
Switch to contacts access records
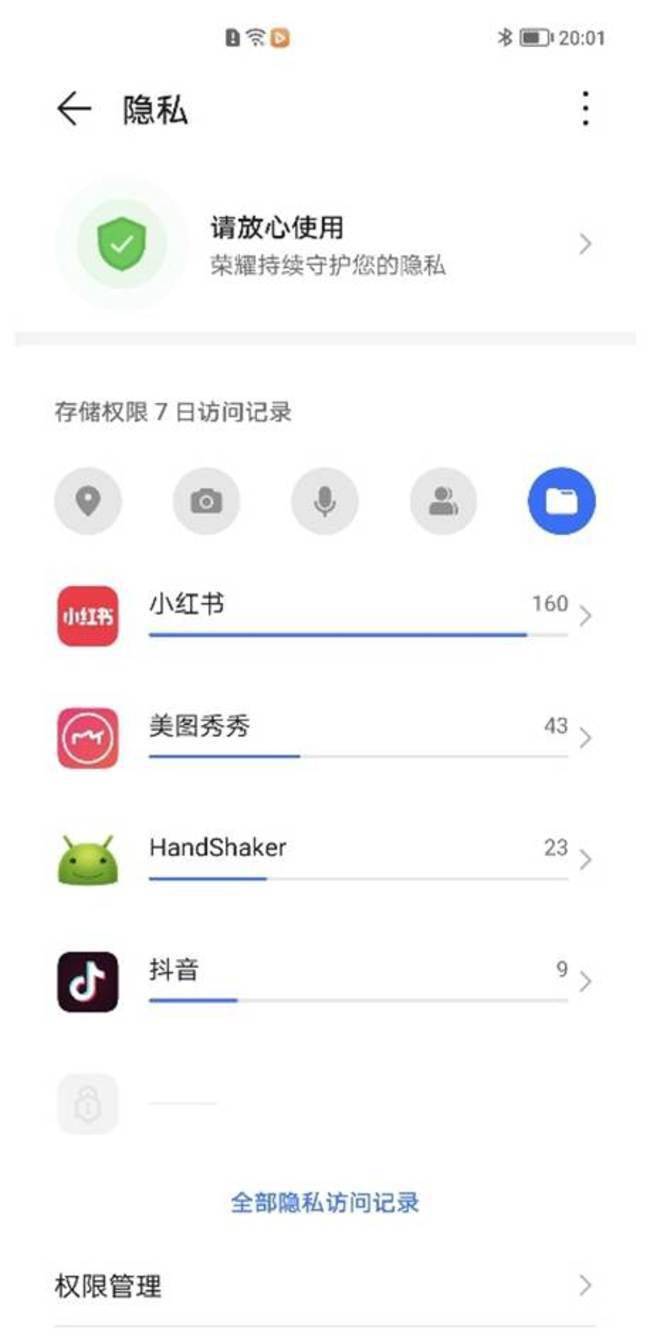pos(443,501)
